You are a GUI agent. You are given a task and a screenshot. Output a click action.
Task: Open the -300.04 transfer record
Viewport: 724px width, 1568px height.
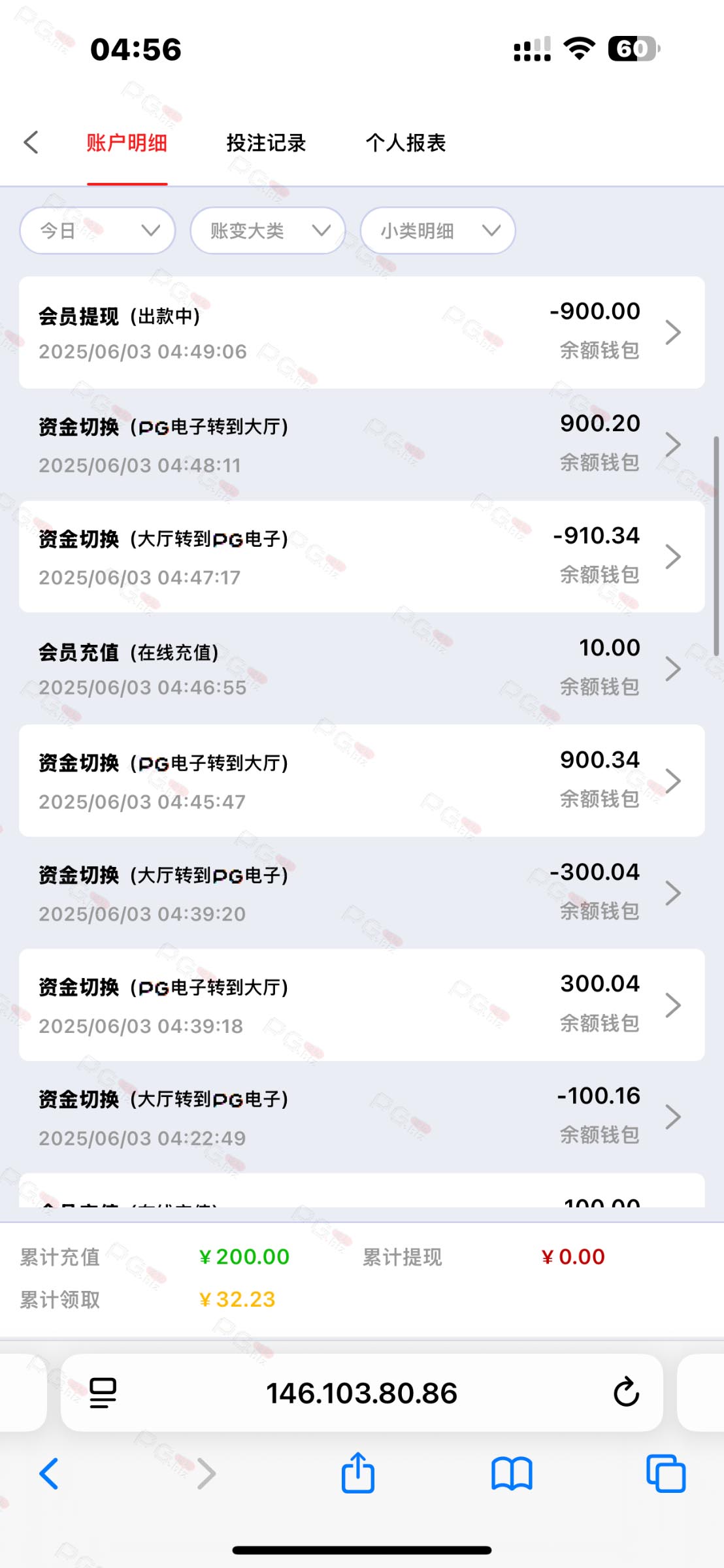pyautogui.click(x=362, y=893)
